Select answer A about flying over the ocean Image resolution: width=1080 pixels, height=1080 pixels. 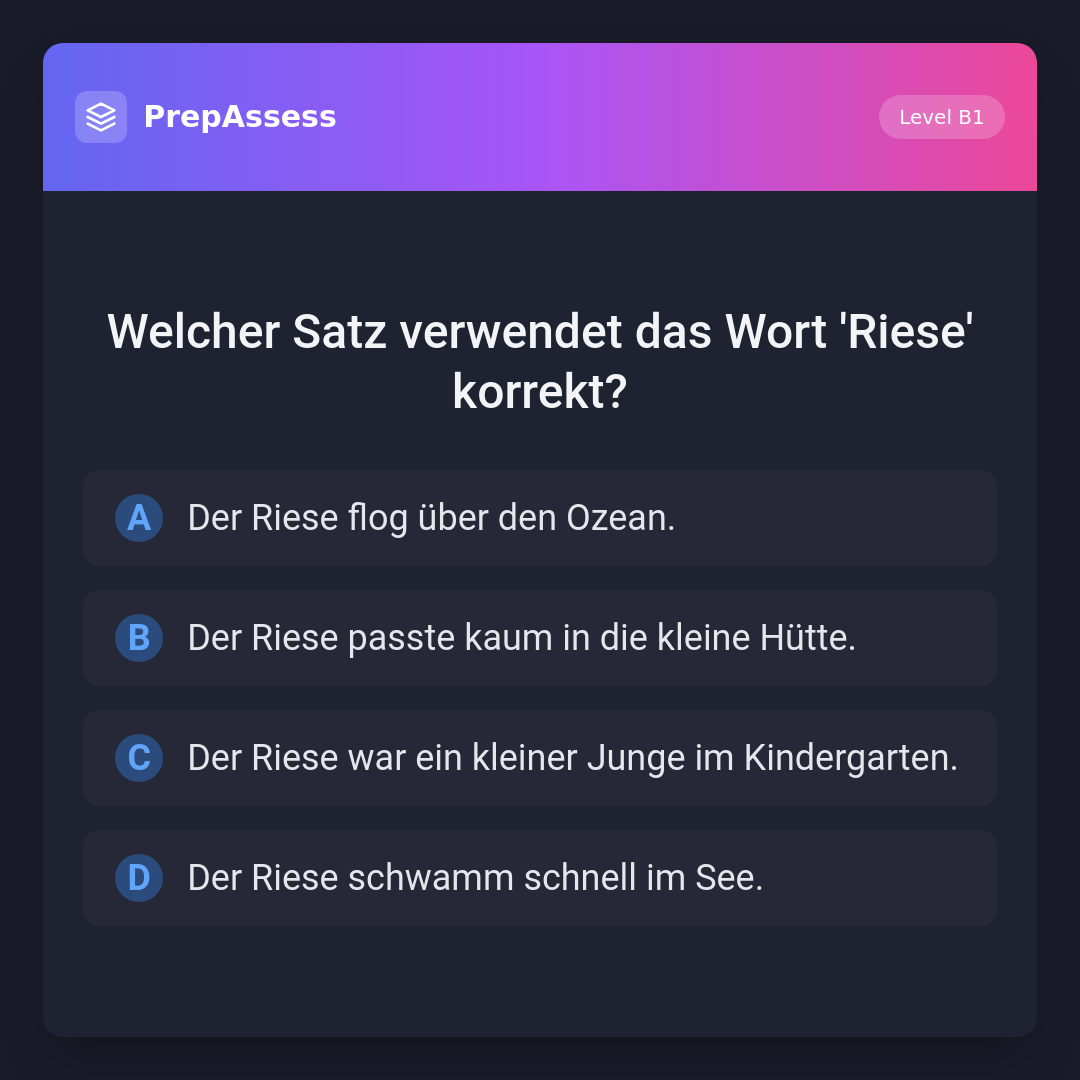coord(539,518)
